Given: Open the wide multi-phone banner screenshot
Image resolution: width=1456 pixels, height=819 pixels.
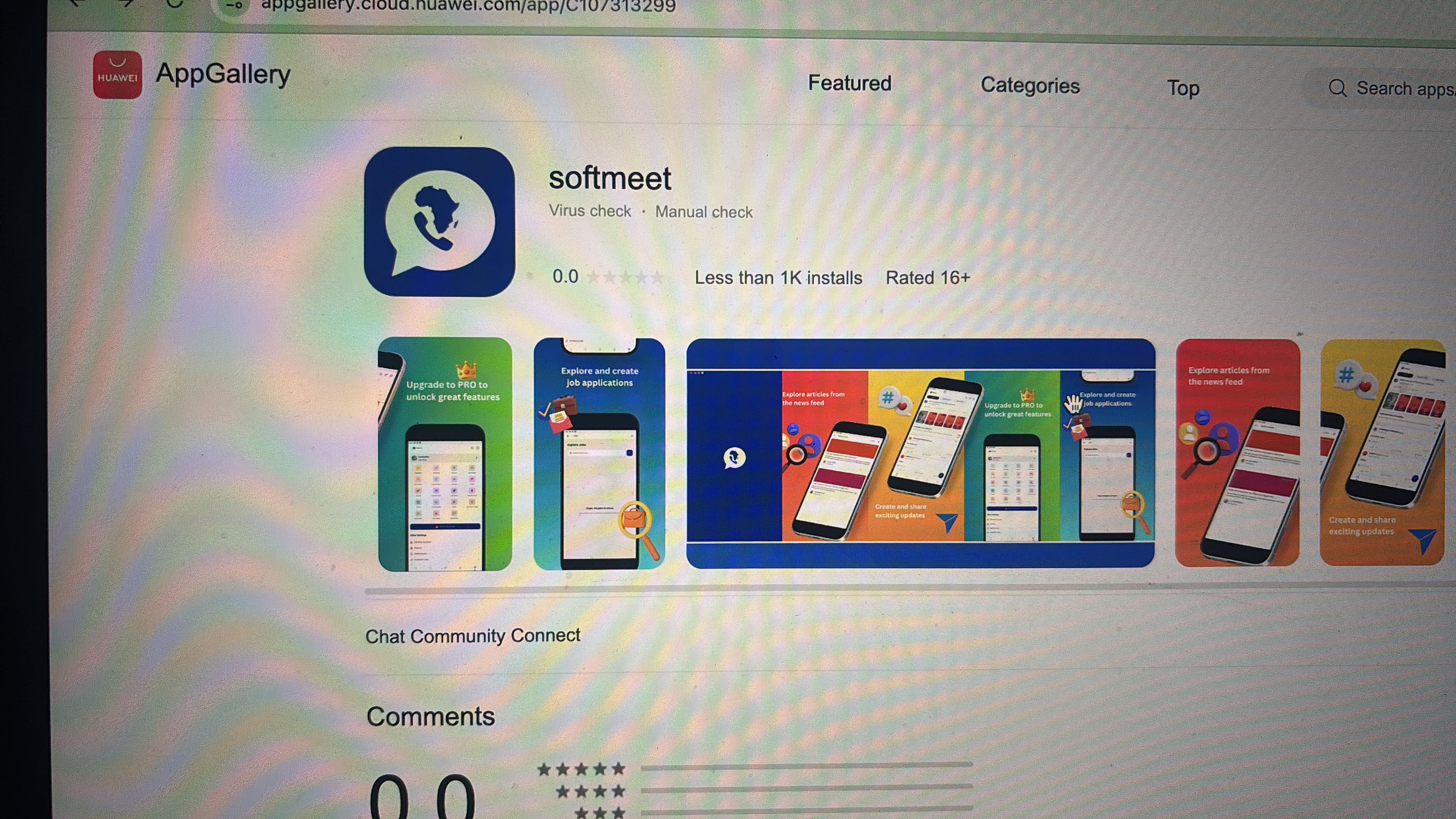Looking at the screenshot, I should [920, 454].
